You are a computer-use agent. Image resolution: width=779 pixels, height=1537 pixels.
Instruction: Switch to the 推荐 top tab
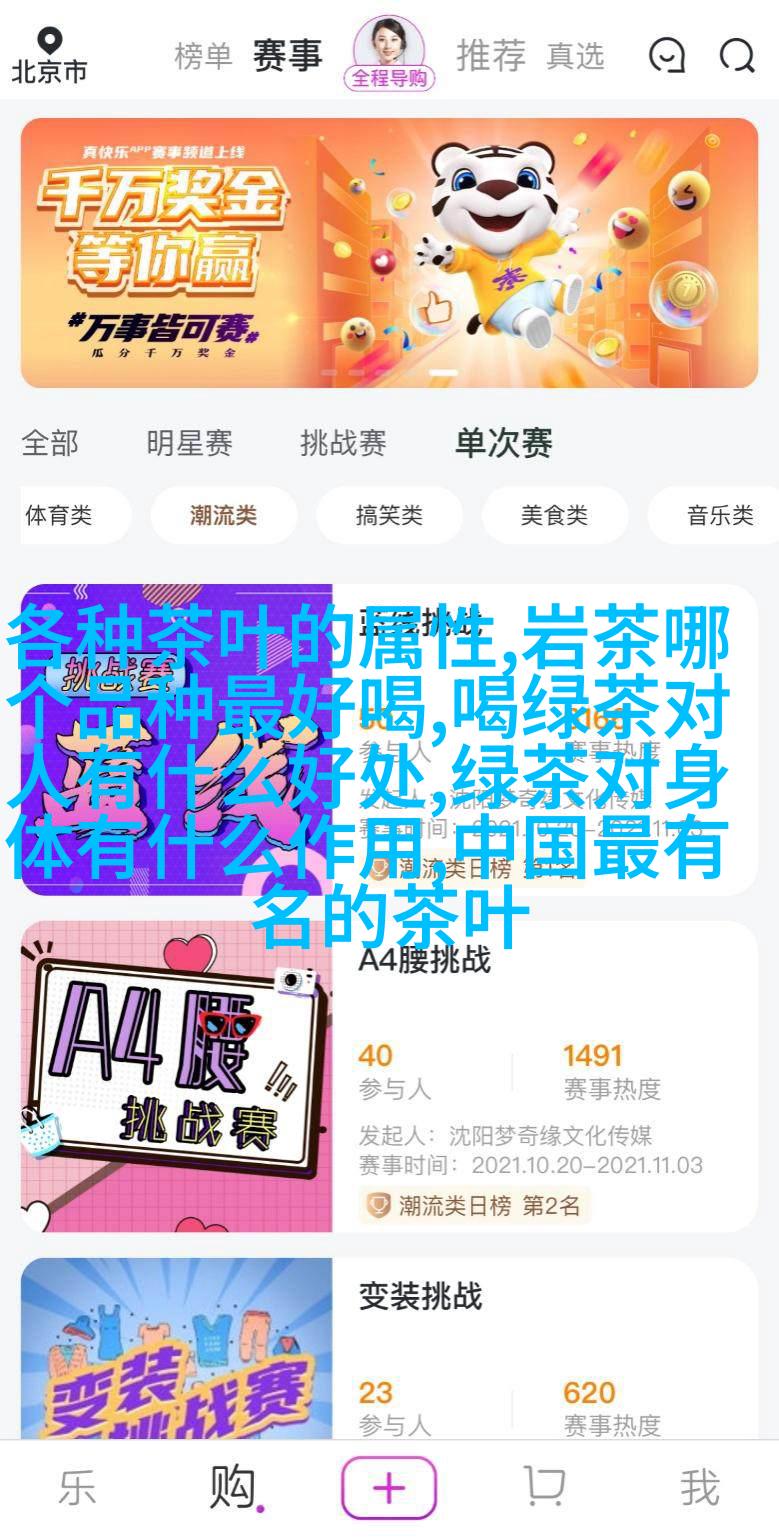pyautogui.click(x=492, y=56)
